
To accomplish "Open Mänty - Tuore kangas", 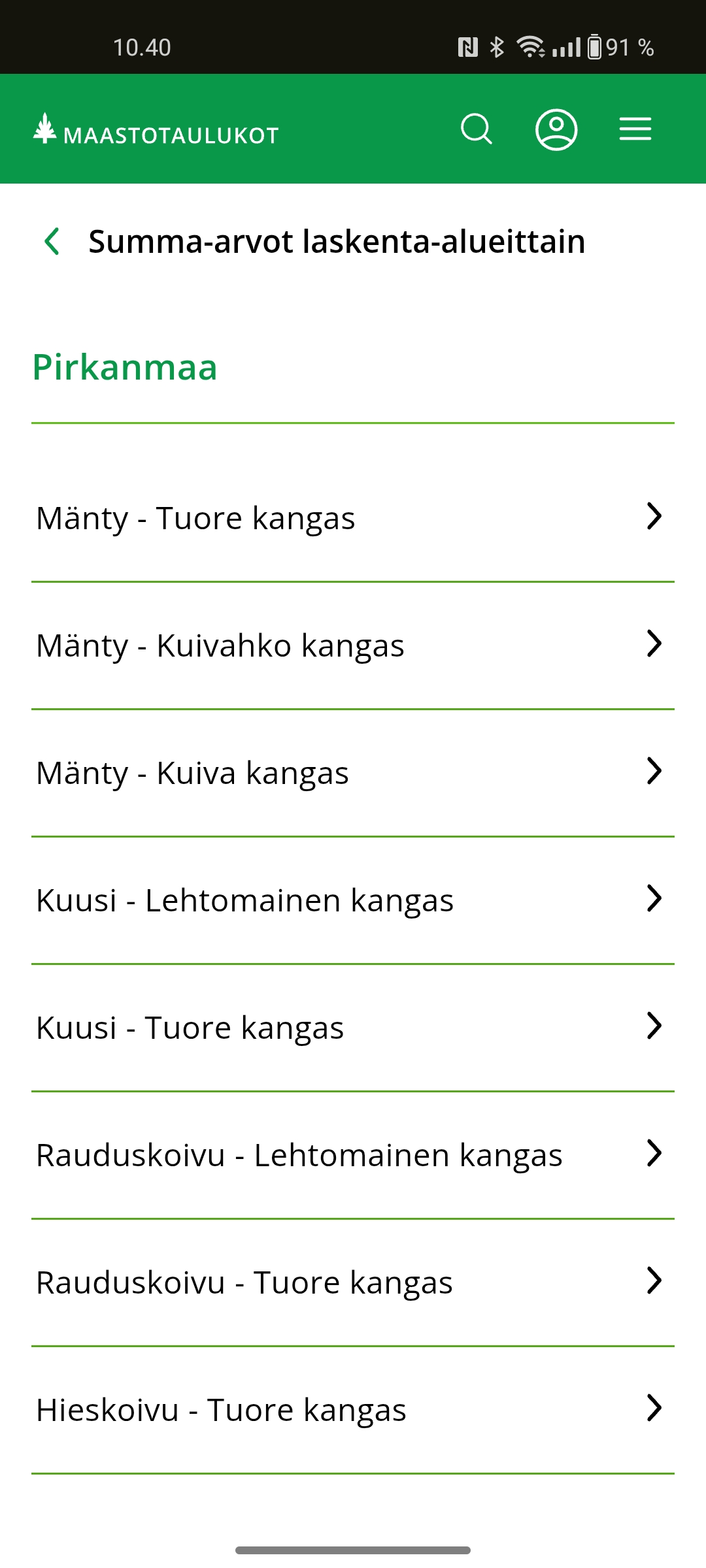I will (x=352, y=517).
